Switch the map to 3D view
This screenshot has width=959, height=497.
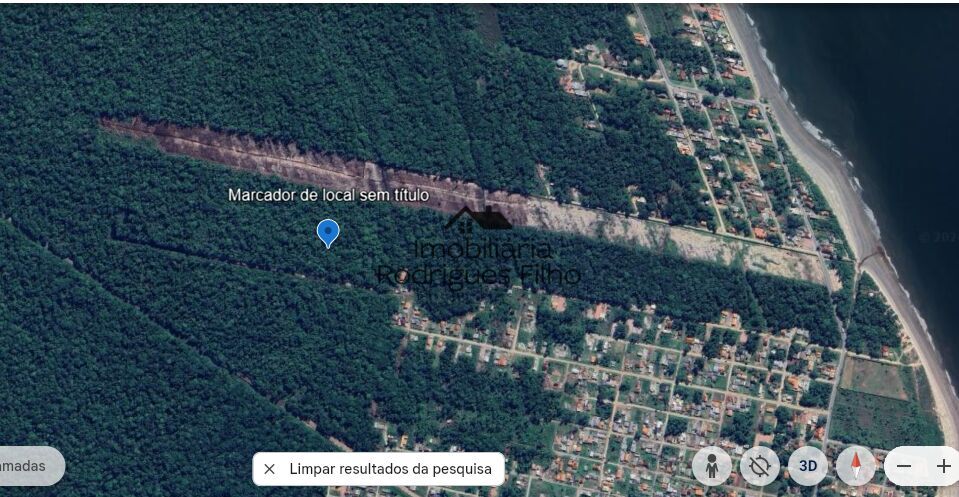click(x=808, y=466)
